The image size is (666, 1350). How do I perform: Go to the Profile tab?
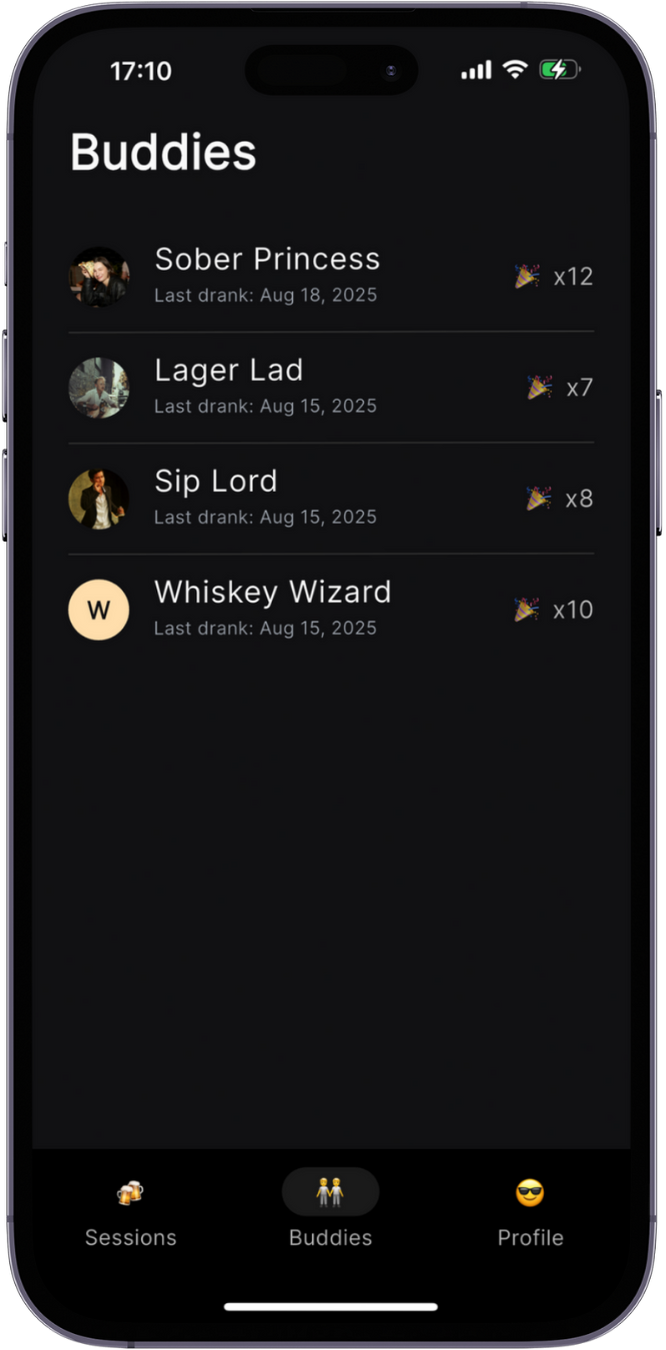point(530,1211)
